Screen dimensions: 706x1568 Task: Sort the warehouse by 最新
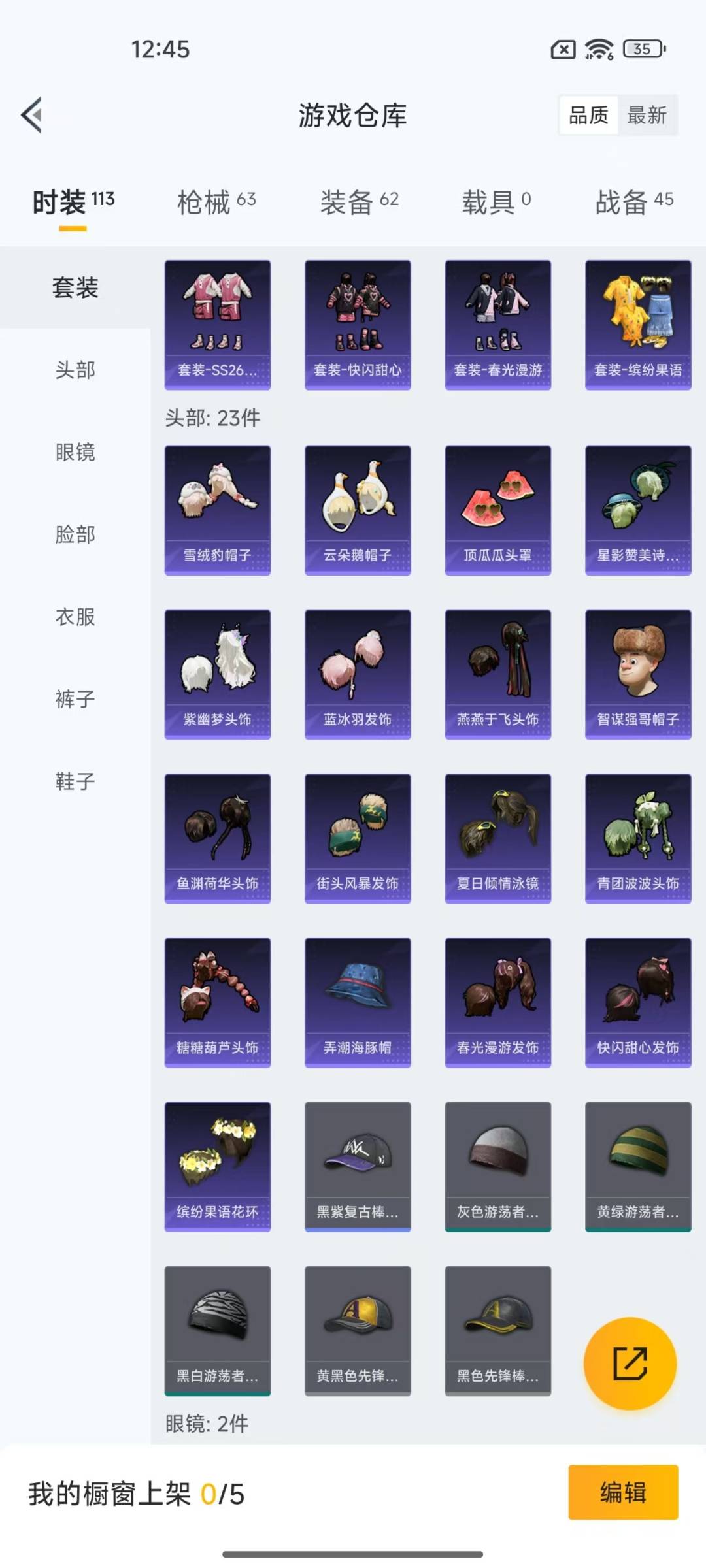pyautogui.click(x=647, y=116)
